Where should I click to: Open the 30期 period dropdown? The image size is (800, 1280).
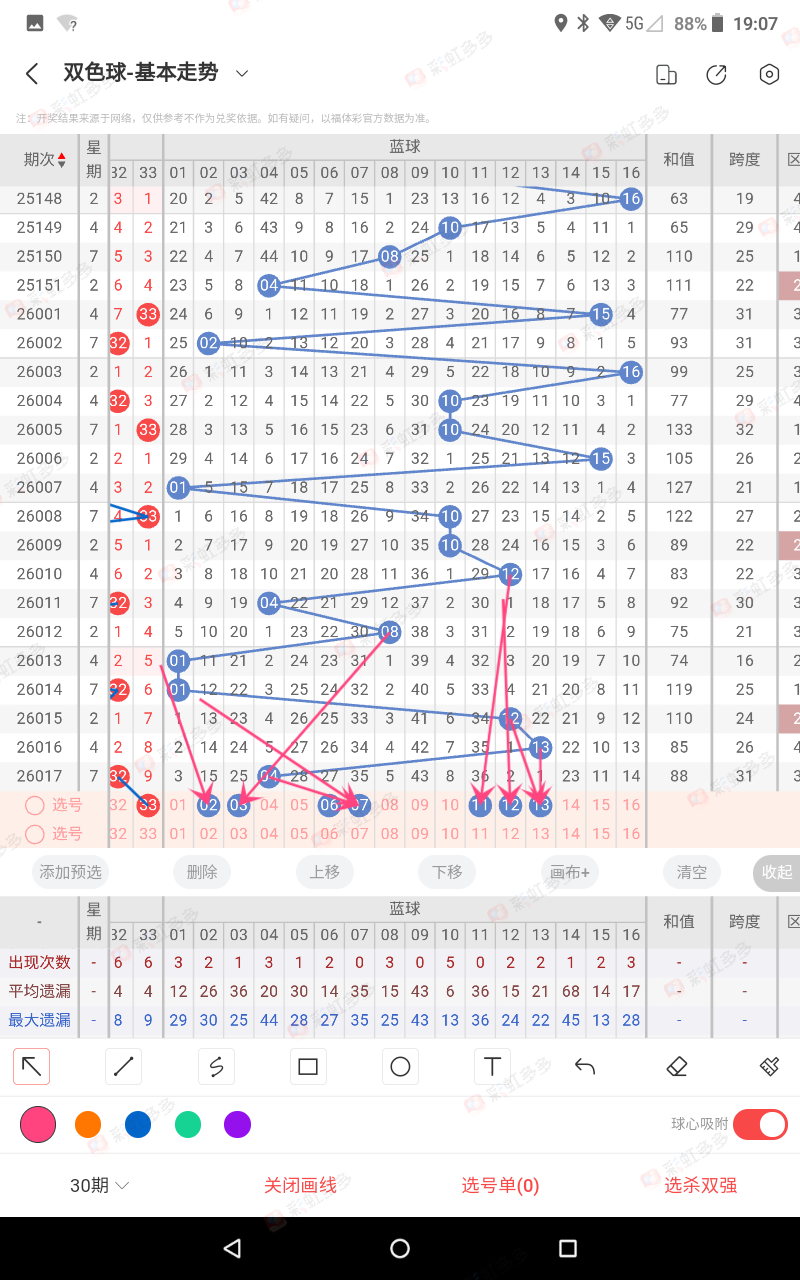click(x=99, y=1186)
